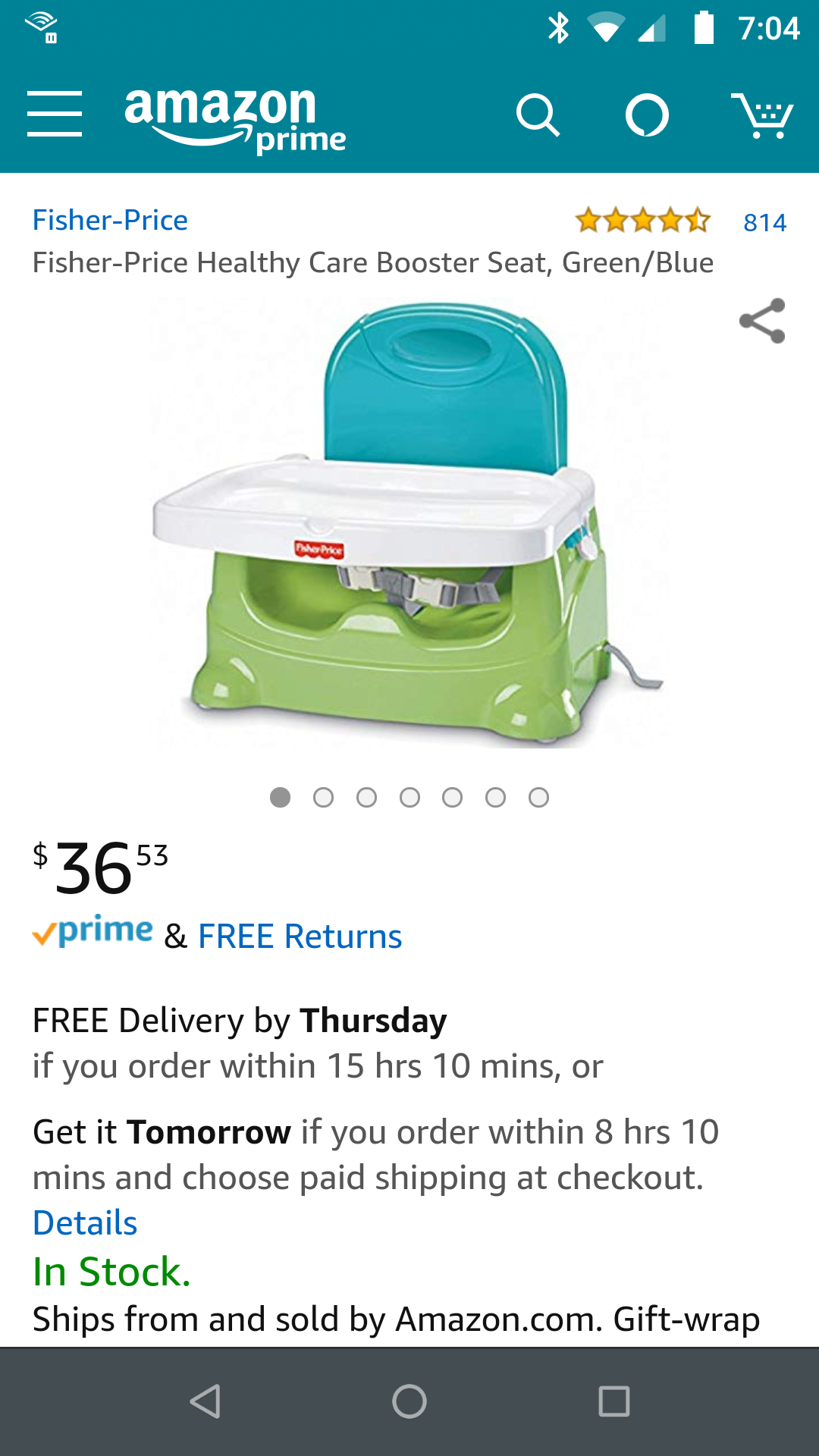Screen dimensions: 819x1456
Task: Share this booster seat product
Action: coord(762,321)
